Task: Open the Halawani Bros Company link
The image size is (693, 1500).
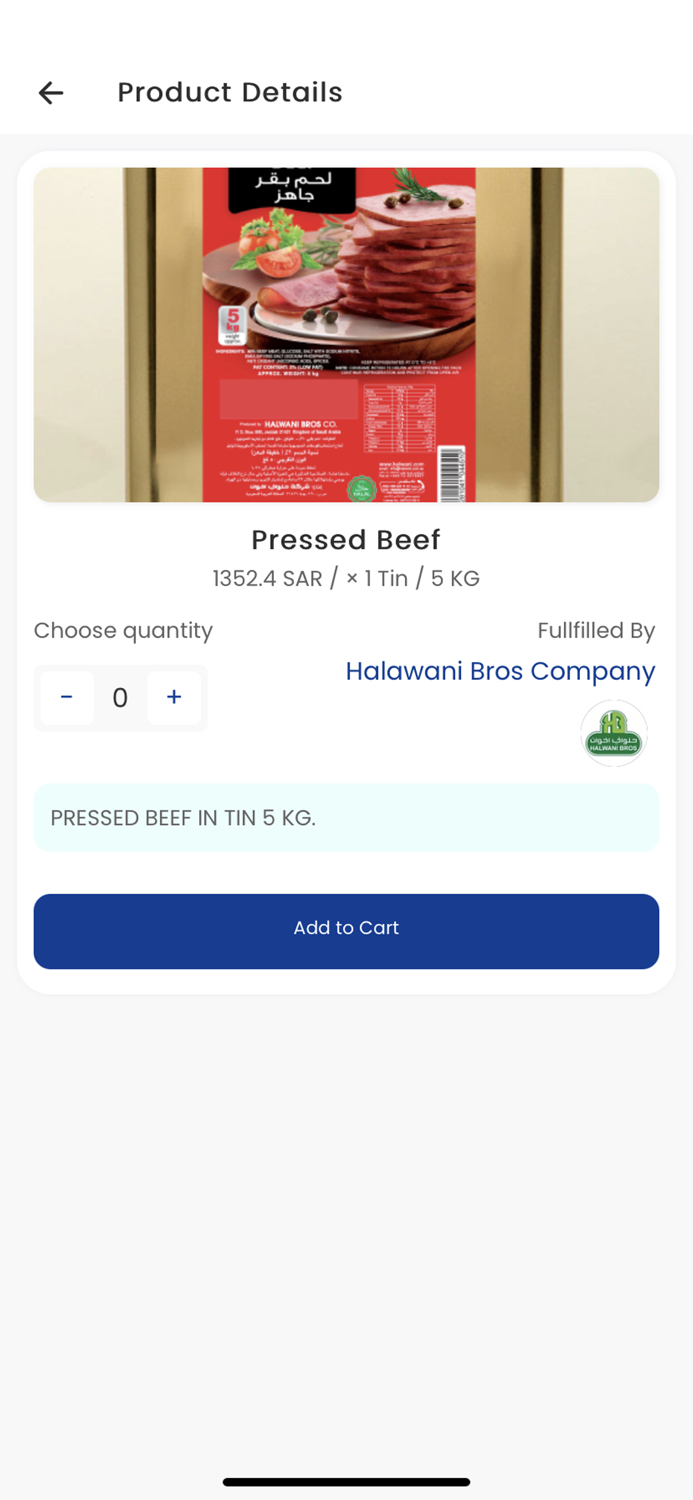Action: 500,671
